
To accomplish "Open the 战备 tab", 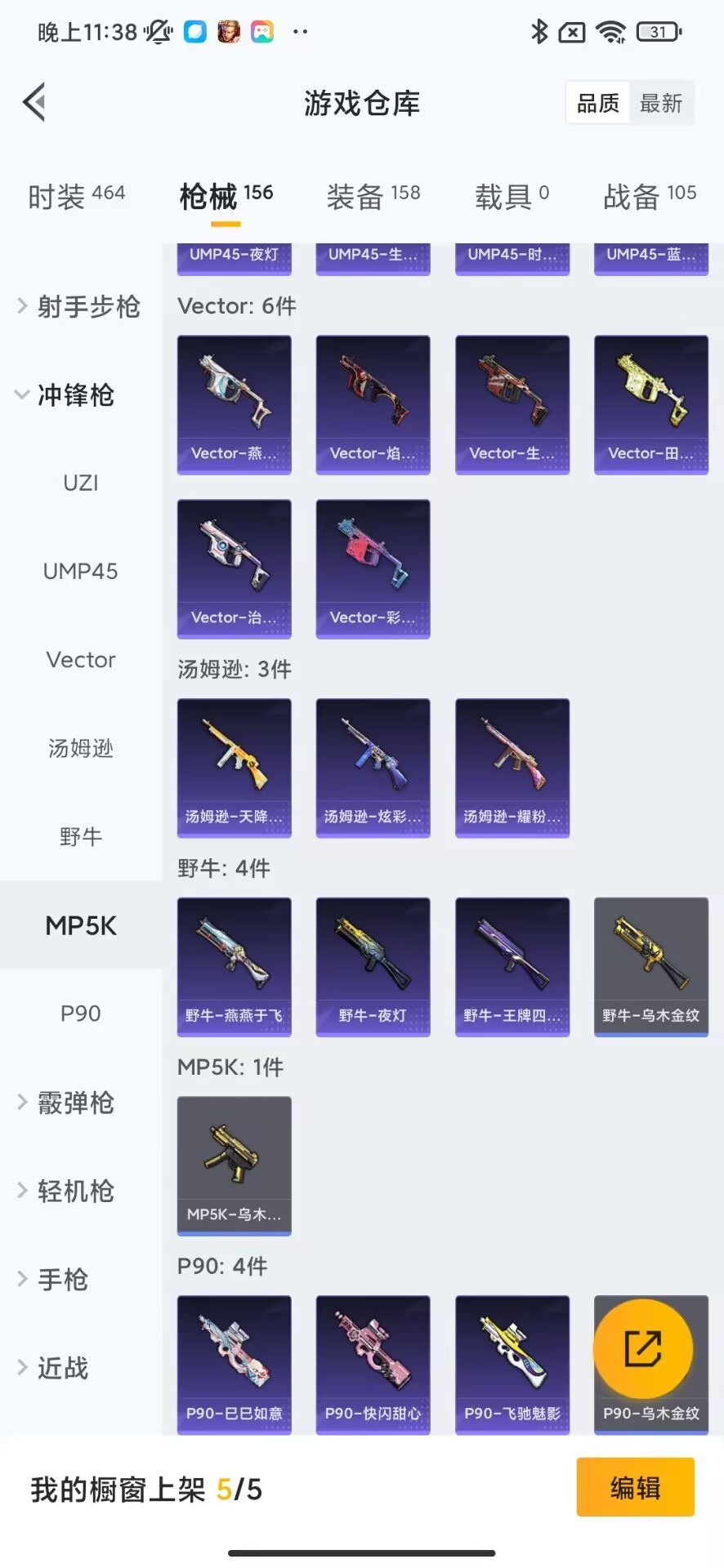I will point(649,196).
